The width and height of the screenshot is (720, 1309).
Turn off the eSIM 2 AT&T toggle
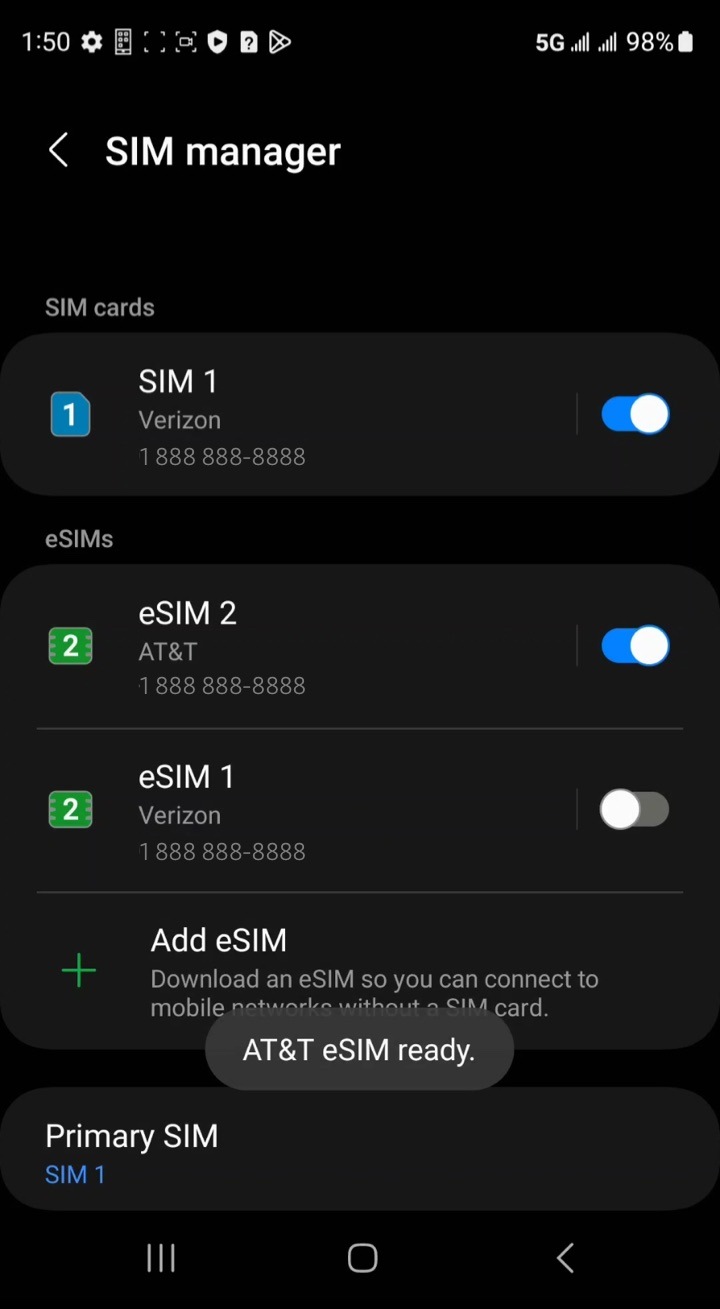pos(635,645)
